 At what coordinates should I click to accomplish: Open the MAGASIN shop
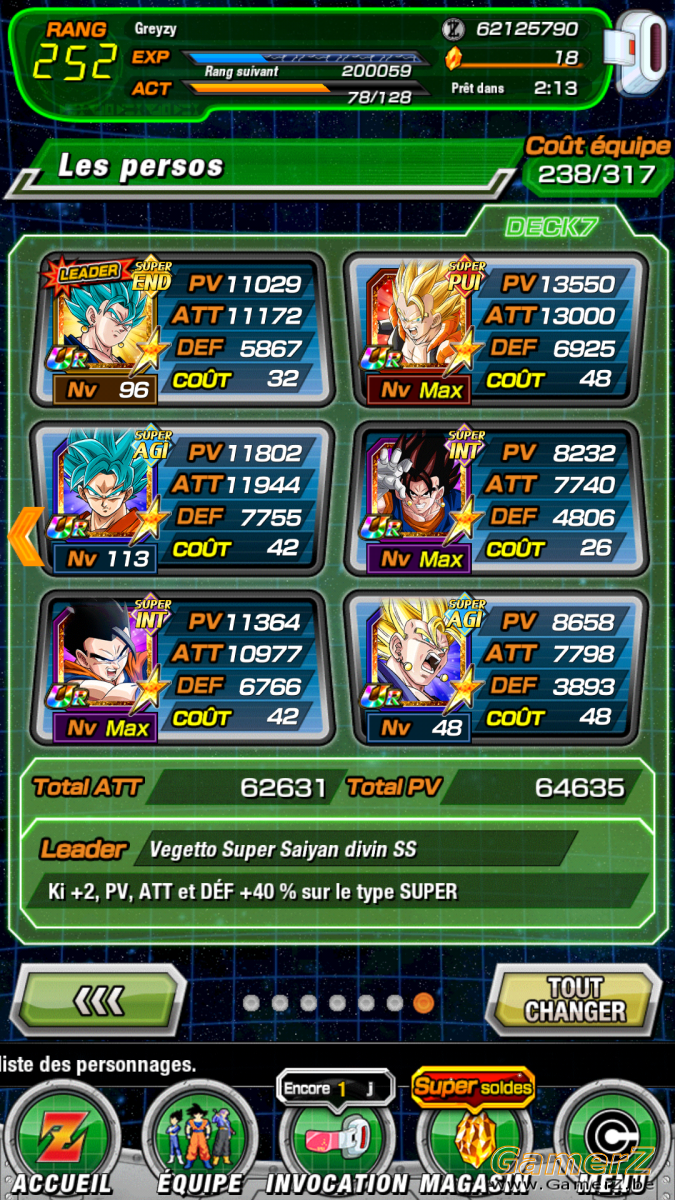[x=474, y=1138]
